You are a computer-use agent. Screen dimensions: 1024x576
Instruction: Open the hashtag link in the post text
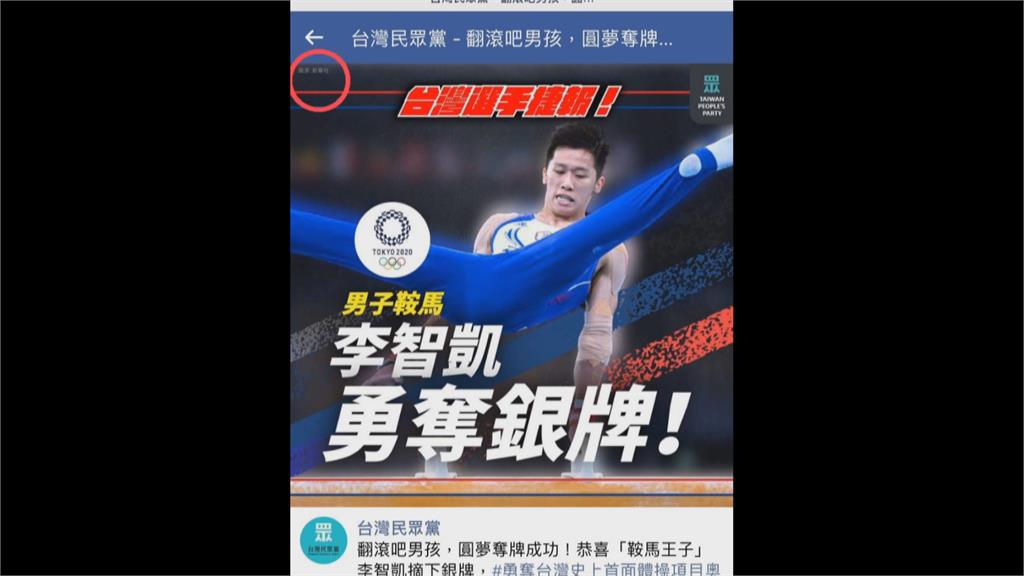[608, 568]
